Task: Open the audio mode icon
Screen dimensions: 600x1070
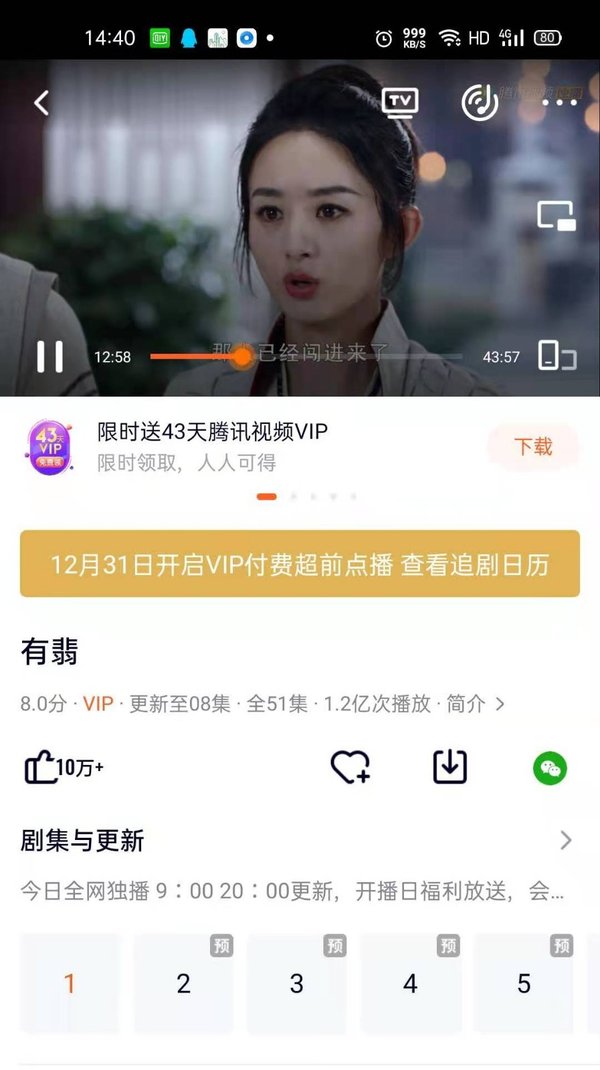Action: coord(480,102)
